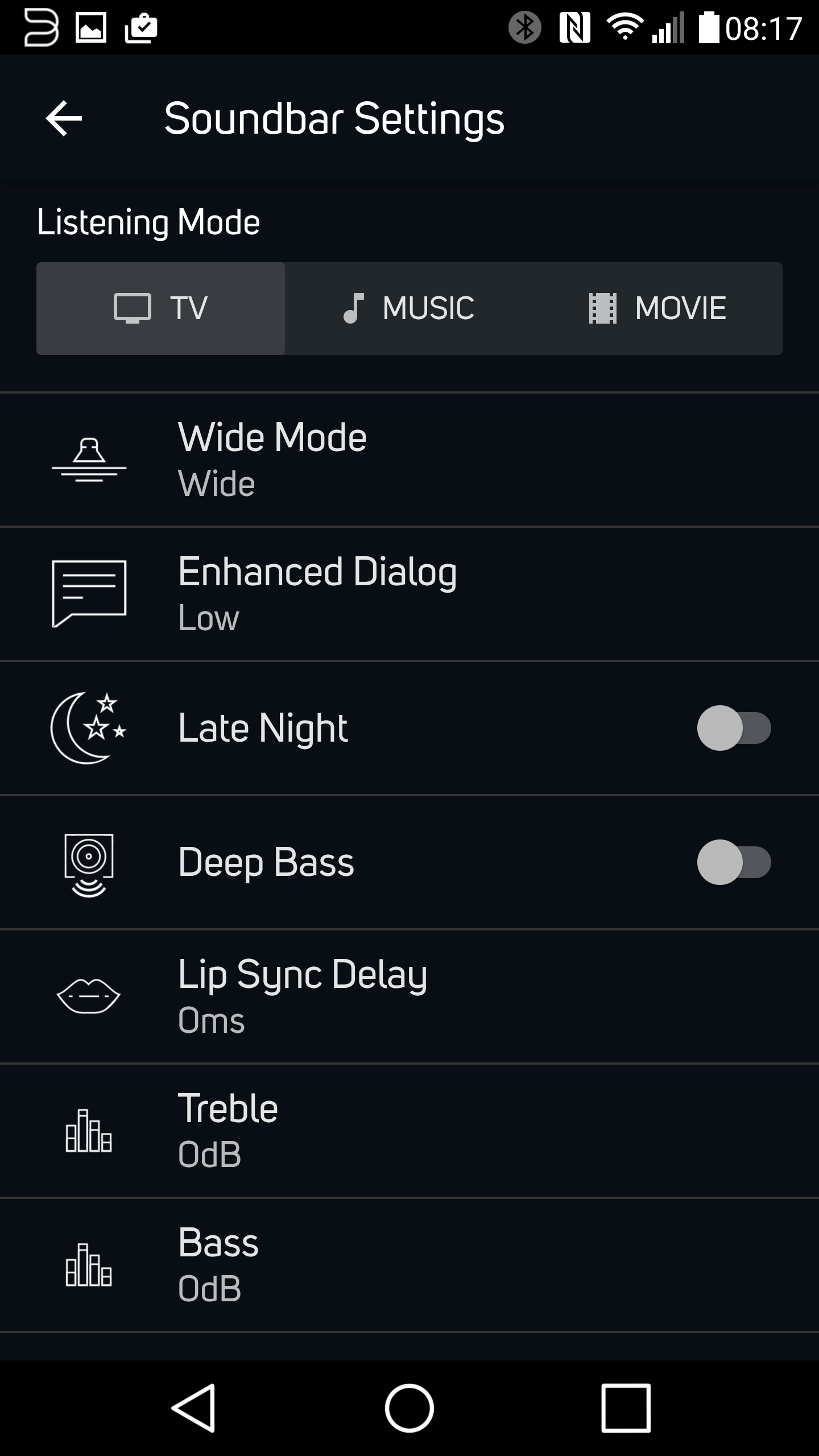This screenshot has width=819, height=1456.
Task: Adjust the Bass level
Action: [x=409, y=1265]
